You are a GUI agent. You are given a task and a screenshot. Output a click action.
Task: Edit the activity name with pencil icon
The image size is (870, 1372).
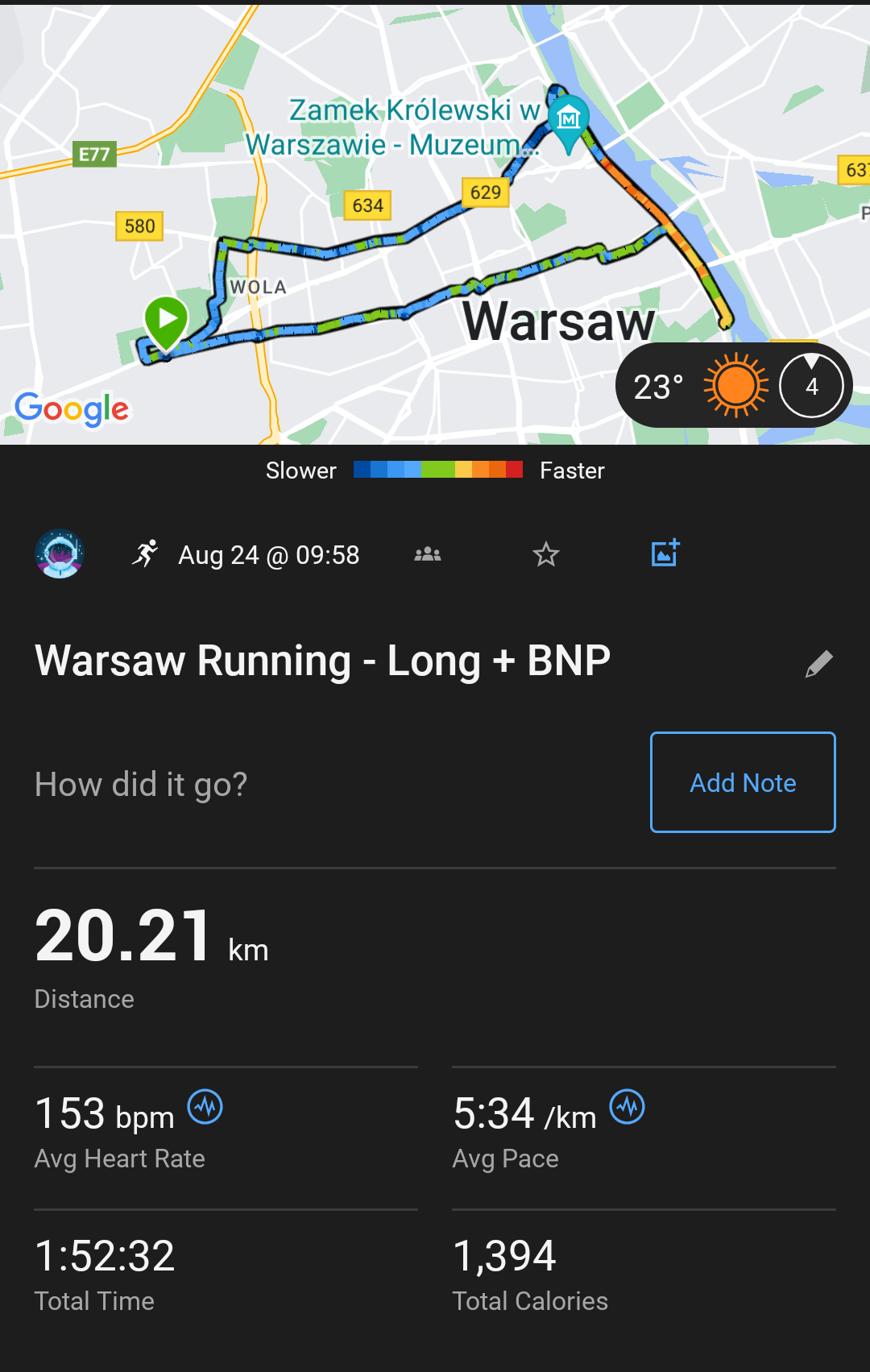tap(818, 664)
